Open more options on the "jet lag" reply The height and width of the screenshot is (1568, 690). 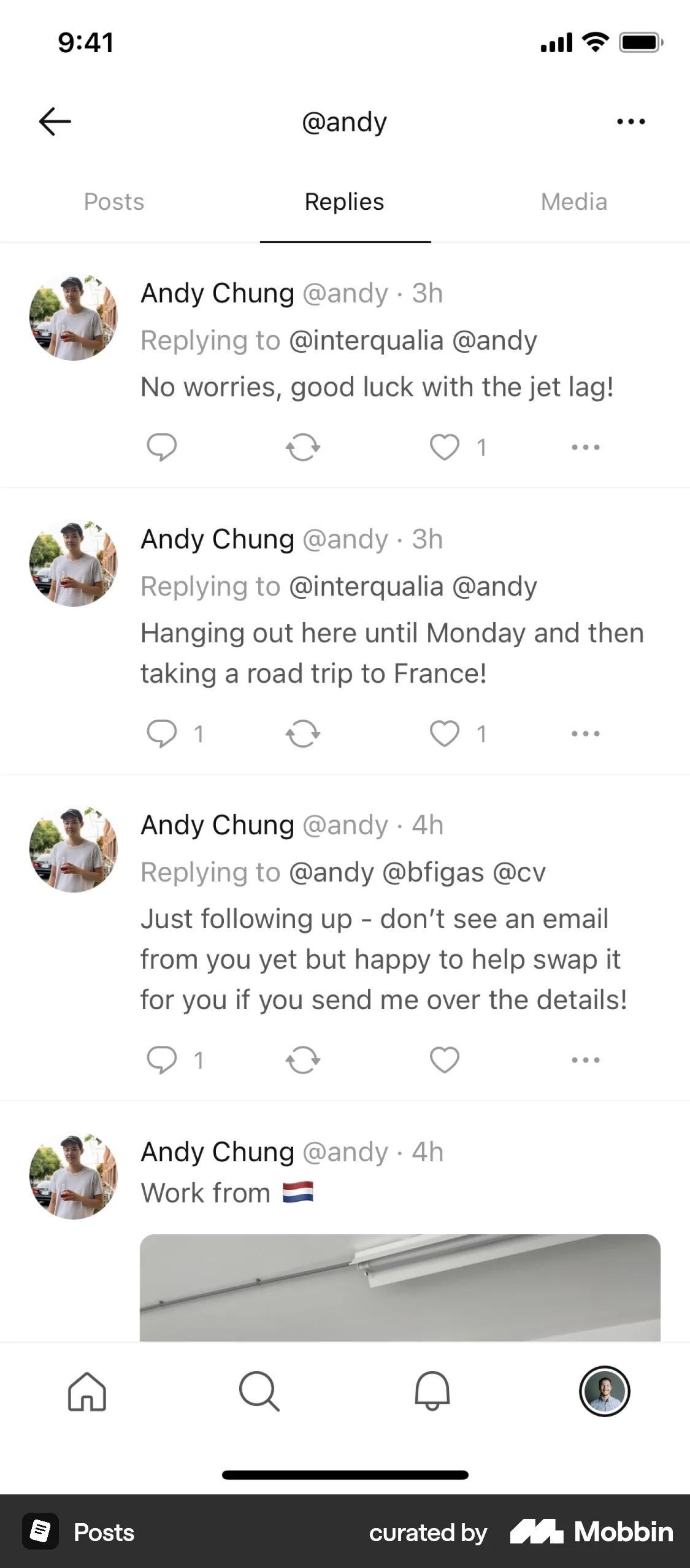pyautogui.click(x=585, y=447)
